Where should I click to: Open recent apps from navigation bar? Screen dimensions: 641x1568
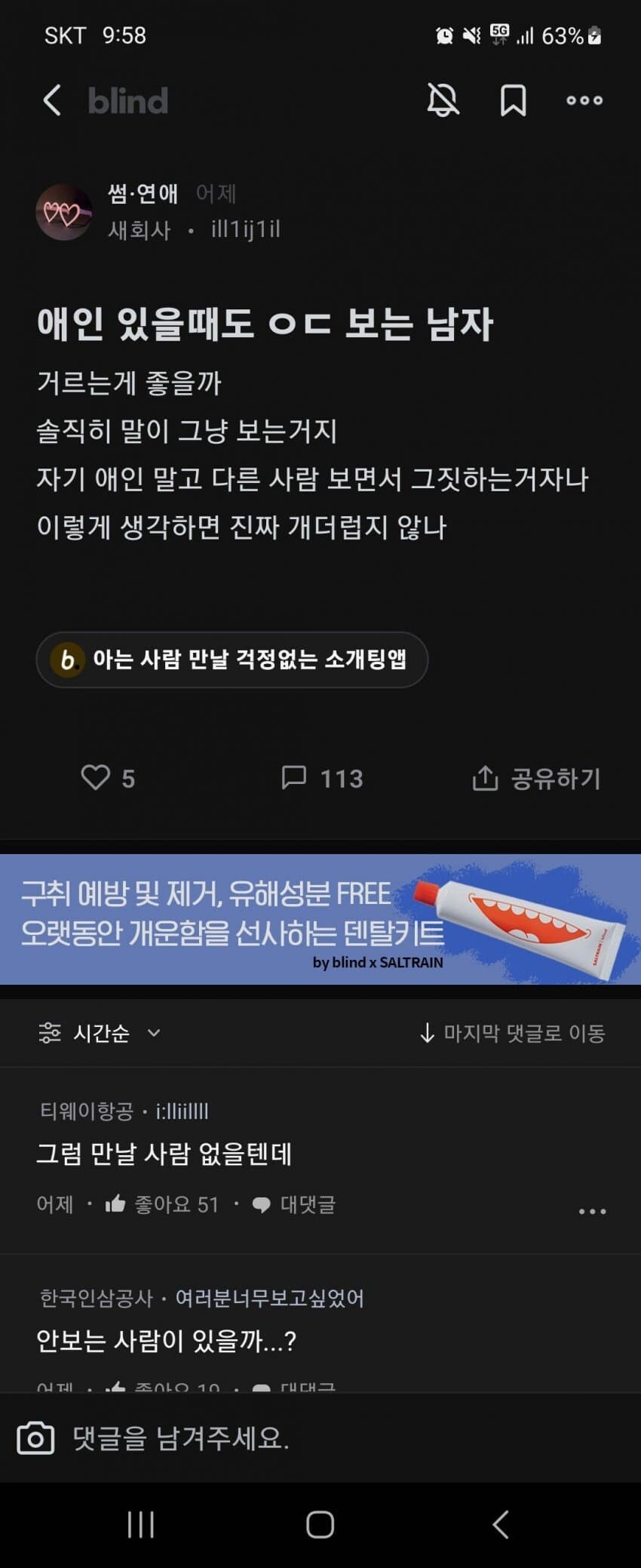point(141,1524)
